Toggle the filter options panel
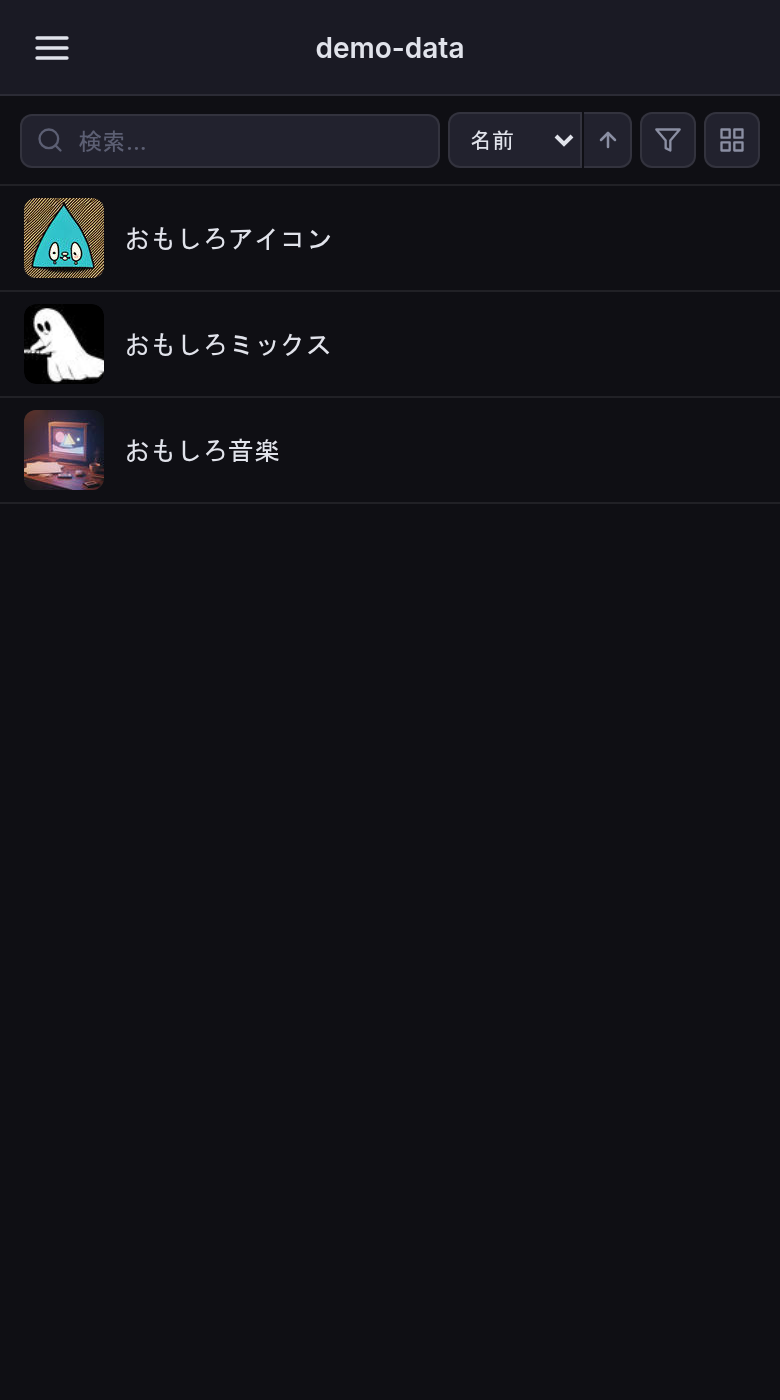 tap(667, 140)
